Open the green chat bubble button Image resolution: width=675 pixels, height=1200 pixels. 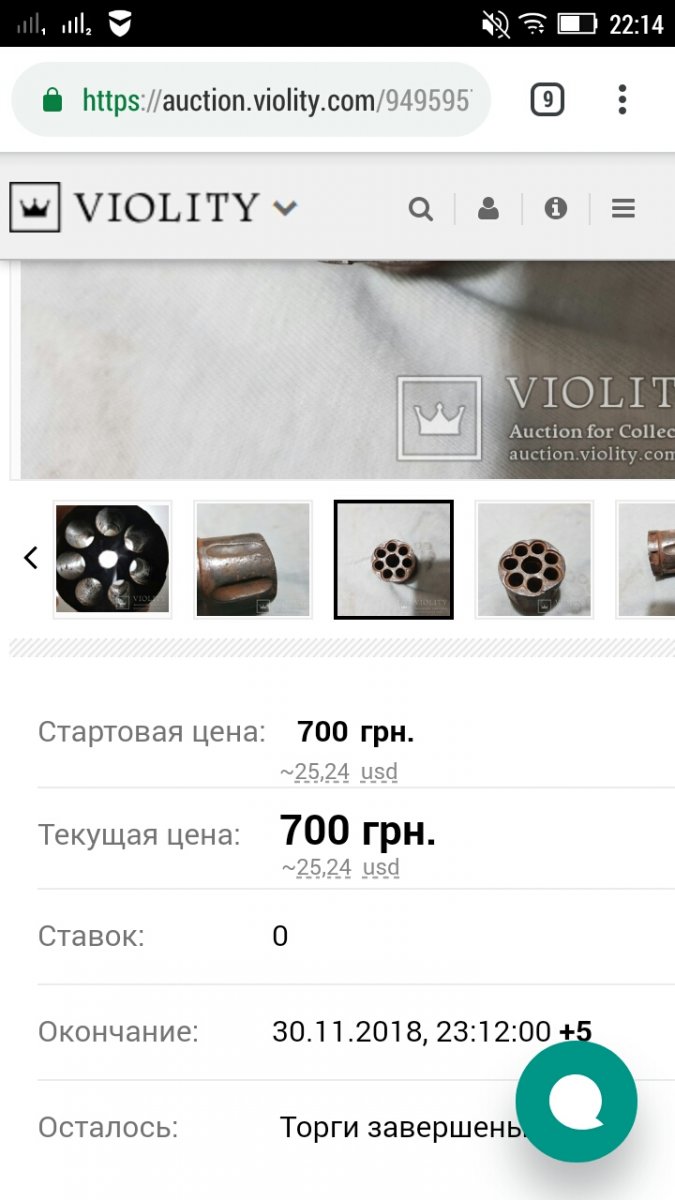click(x=576, y=1101)
